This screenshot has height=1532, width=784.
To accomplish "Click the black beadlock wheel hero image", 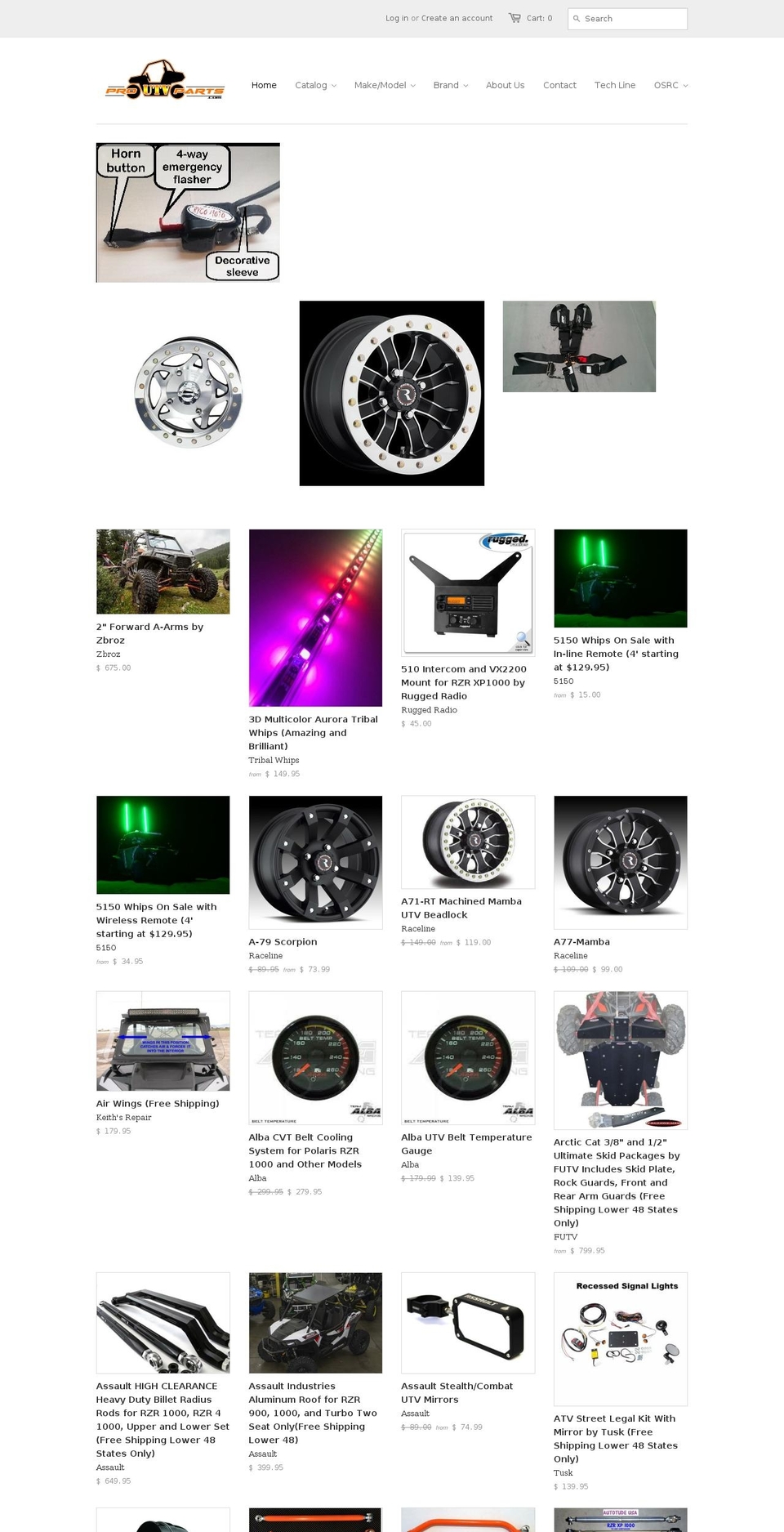I will coord(391,393).
